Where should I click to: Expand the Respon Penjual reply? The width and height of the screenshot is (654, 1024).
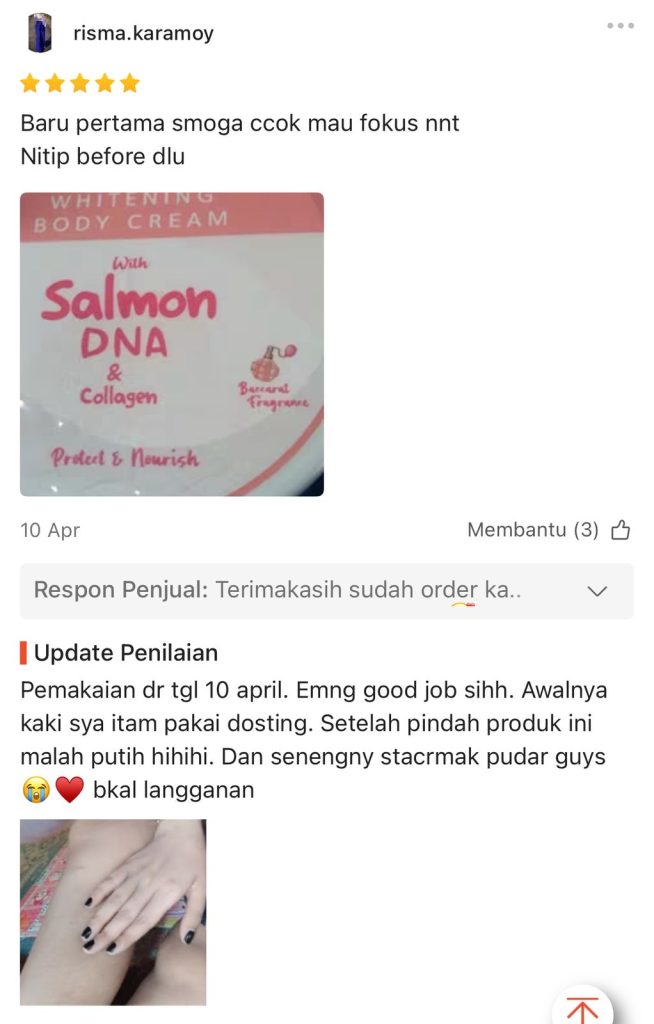597,591
